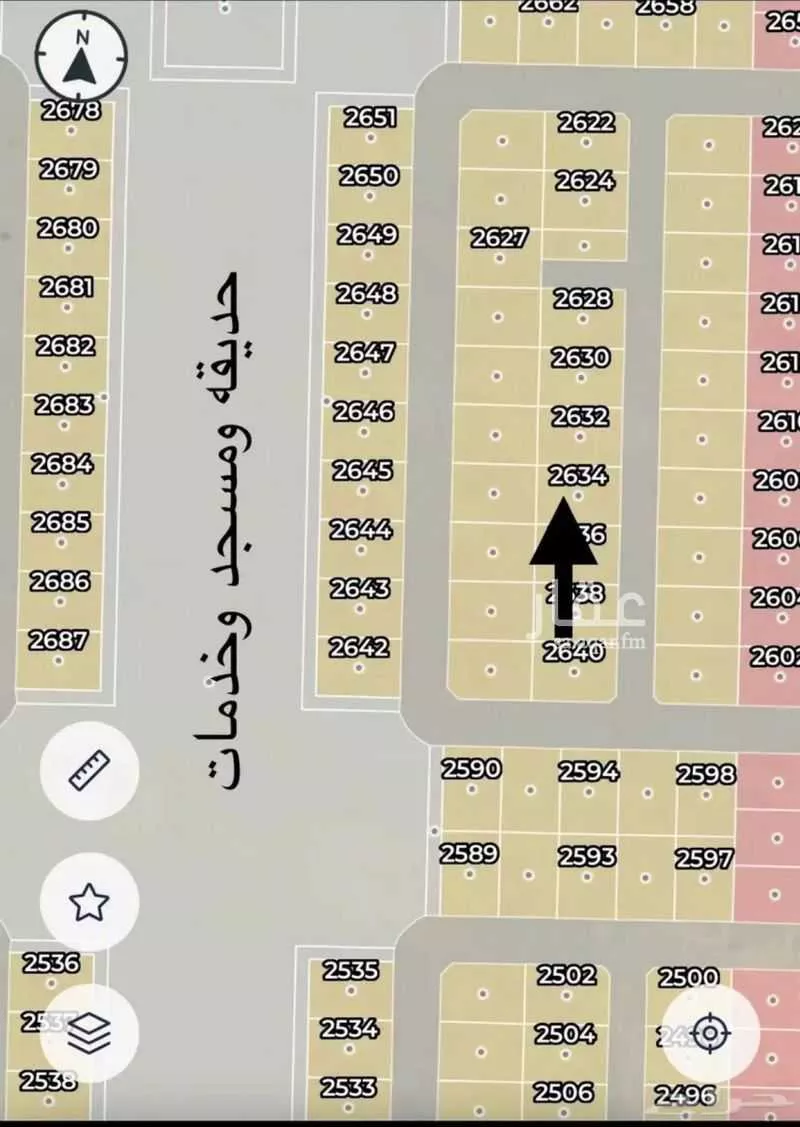Center map on my current location
This screenshot has height=1127, width=800.
click(710, 1033)
